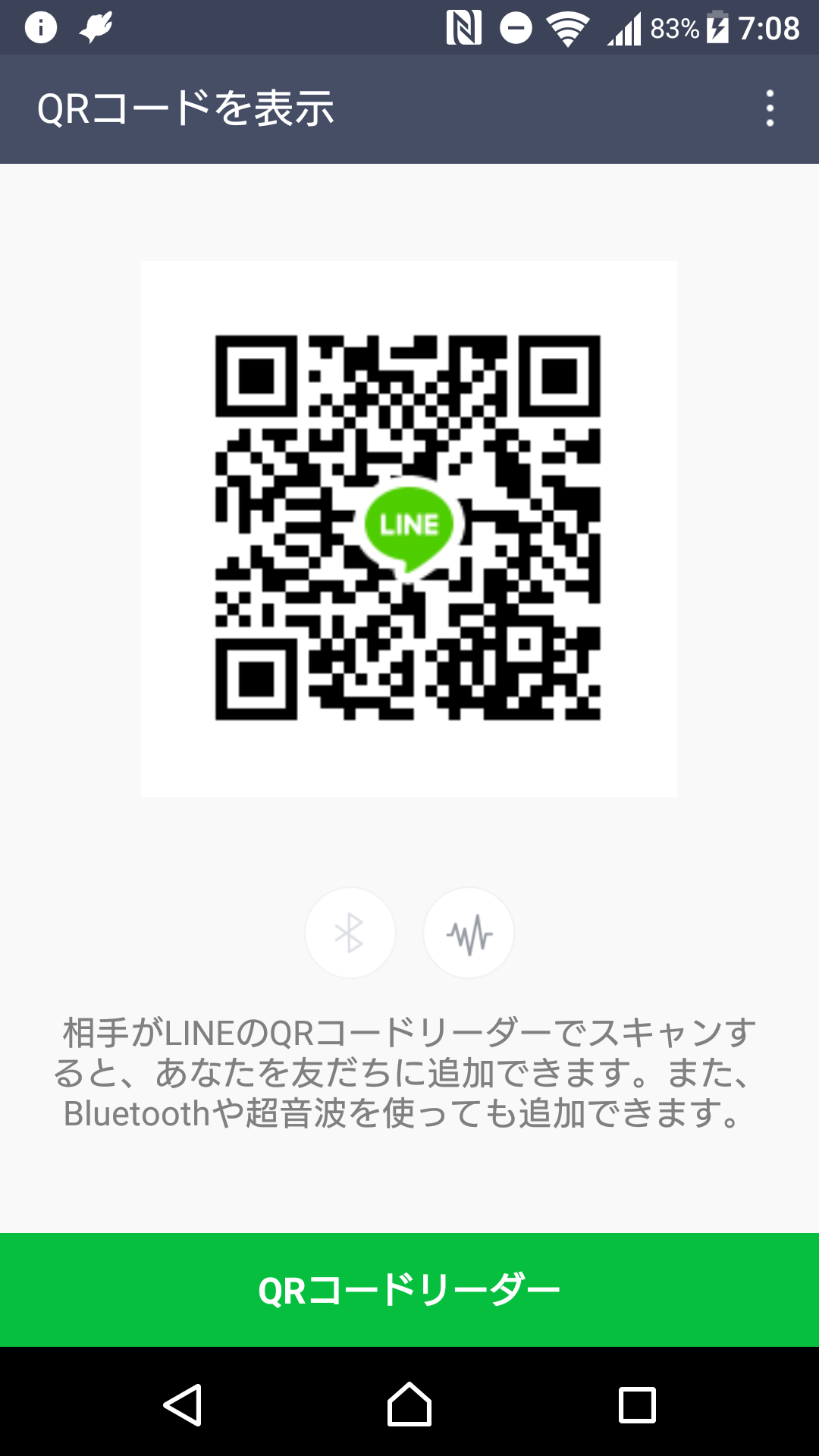Open the QRコードリーダー button
Screen dimensions: 819x1456
pyautogui.click(x=409, y=1290)
